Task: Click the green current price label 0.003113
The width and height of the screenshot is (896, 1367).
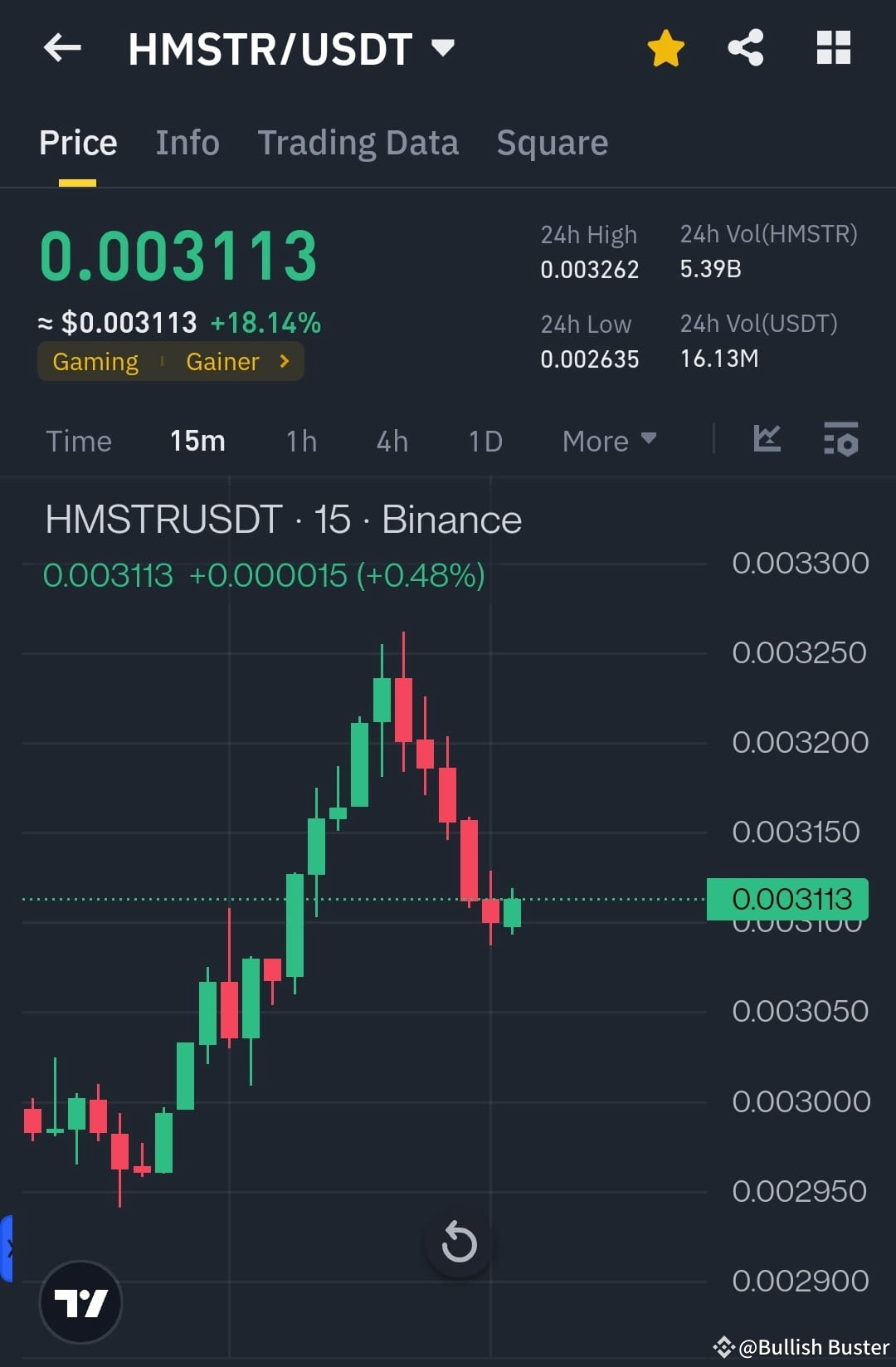Action: (x=786, y=898)
